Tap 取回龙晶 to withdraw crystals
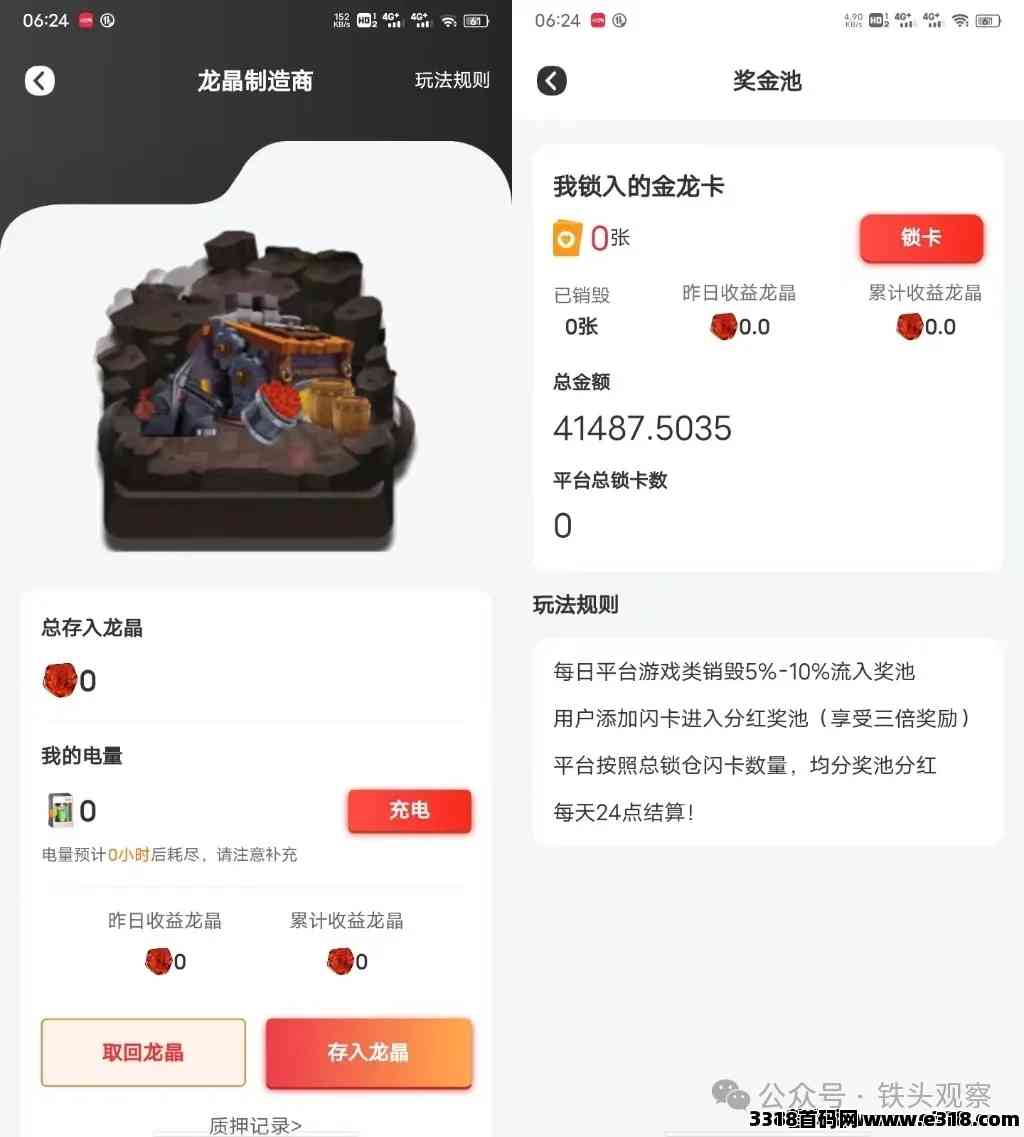 tap(143, 1052)
